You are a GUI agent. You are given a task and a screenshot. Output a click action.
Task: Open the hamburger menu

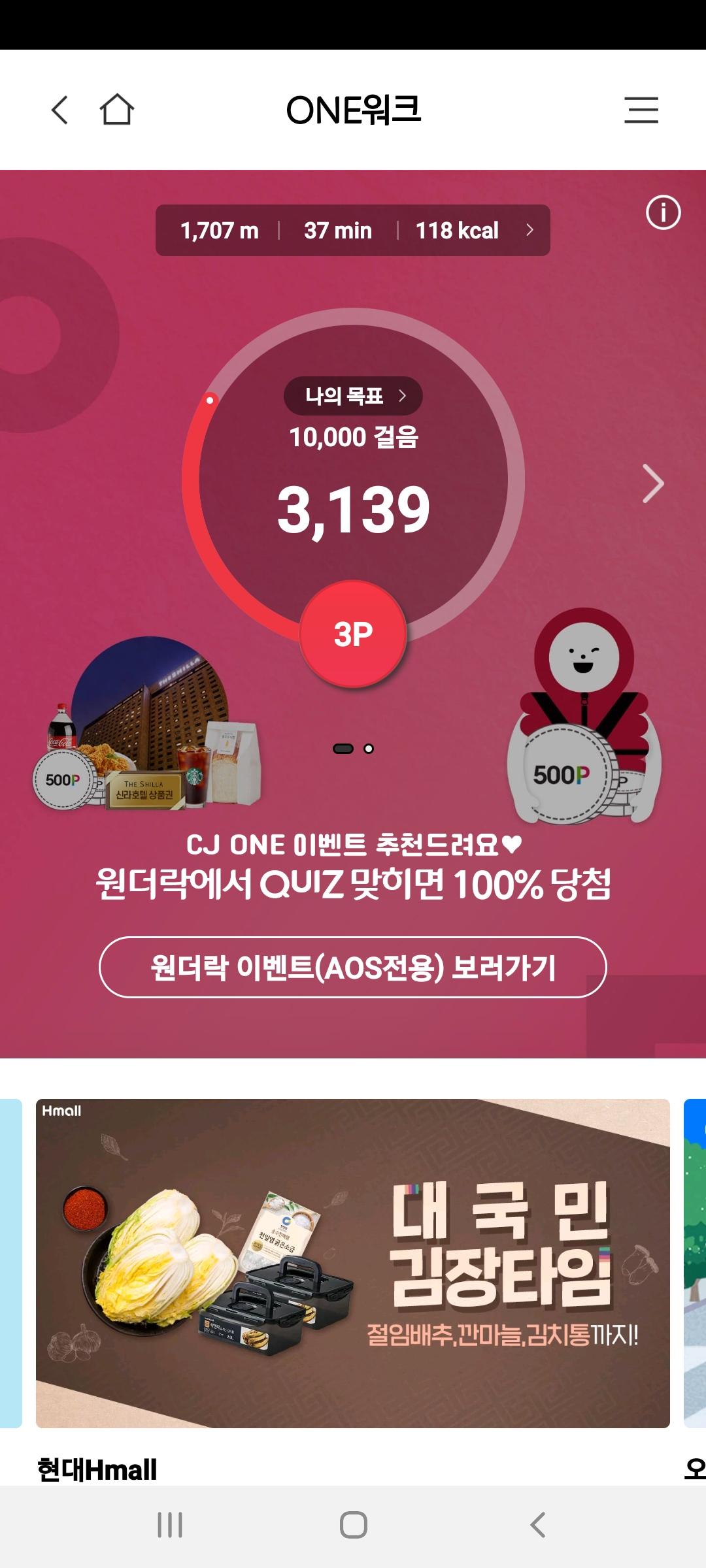(x=641, y=110)
